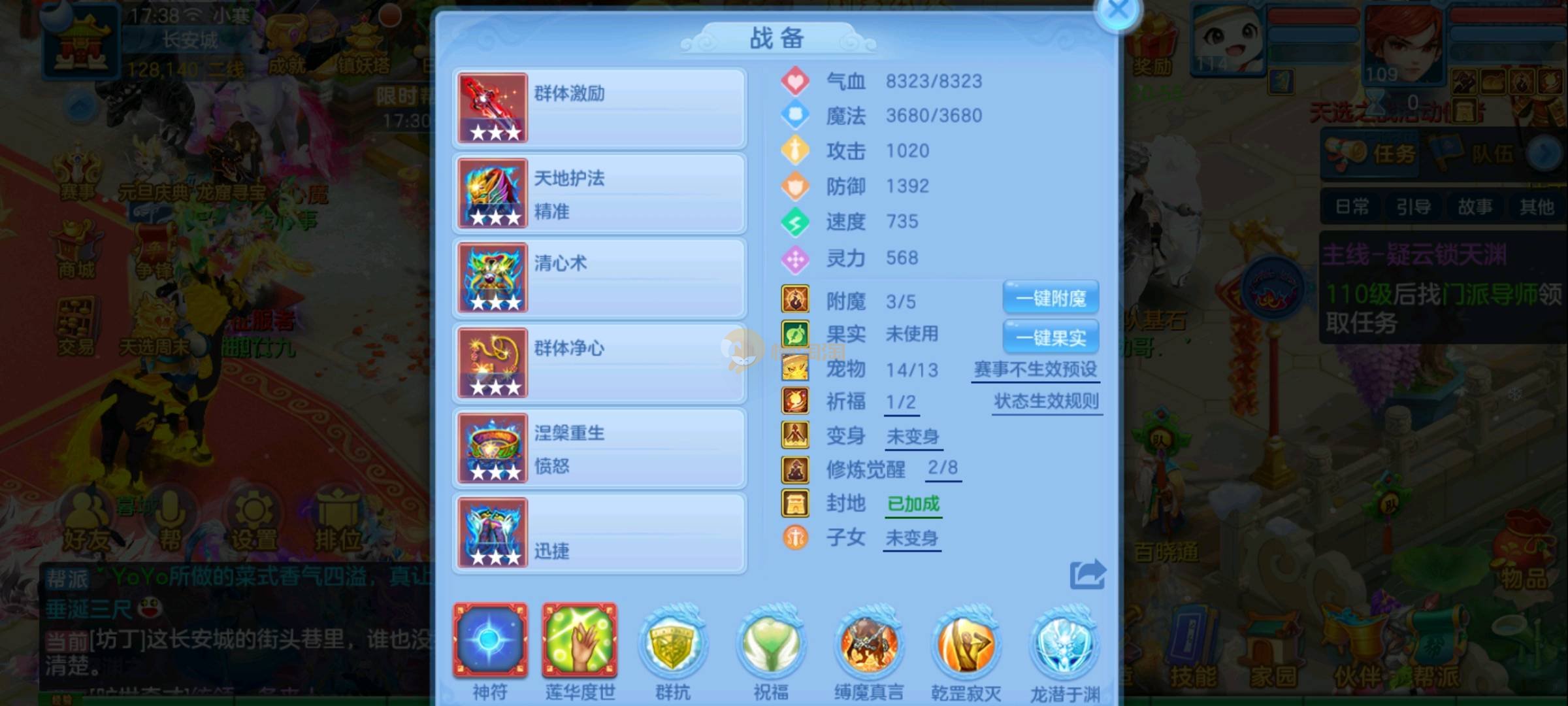Open the 迅捷 equipment slot
This screenshot has height=706, width=1568.
click(x=600, y=533)
